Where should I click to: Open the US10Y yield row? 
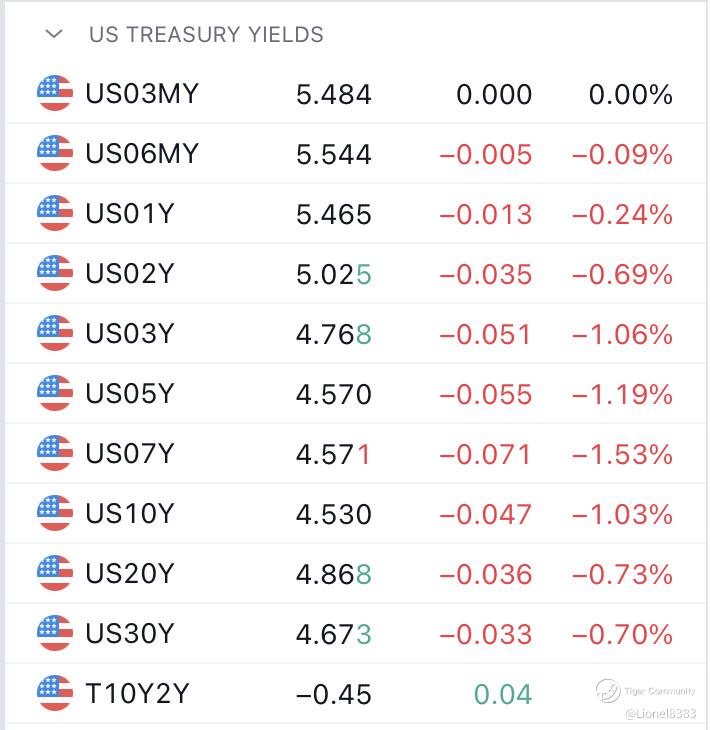pos(130,514)
